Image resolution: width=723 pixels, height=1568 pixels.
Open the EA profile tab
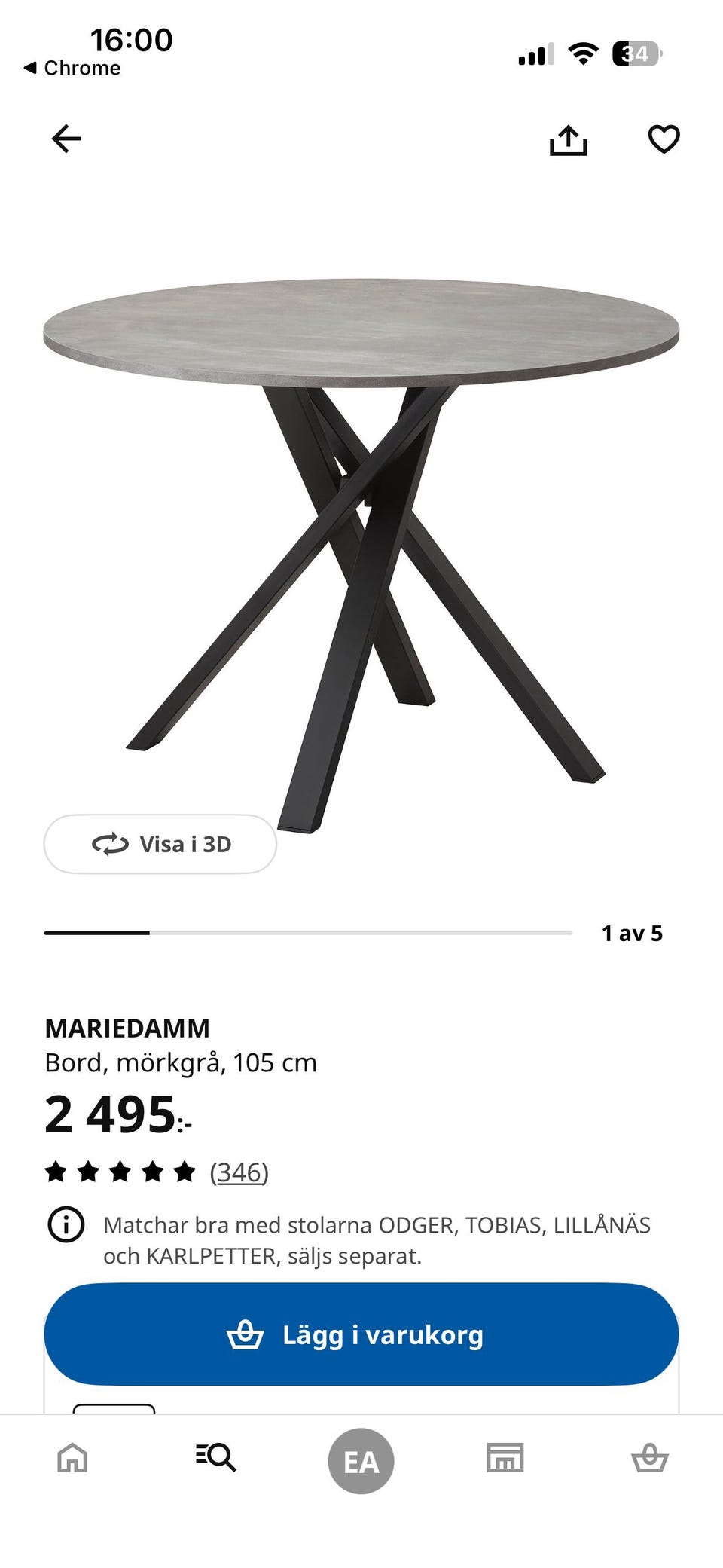coord(361,1461)
